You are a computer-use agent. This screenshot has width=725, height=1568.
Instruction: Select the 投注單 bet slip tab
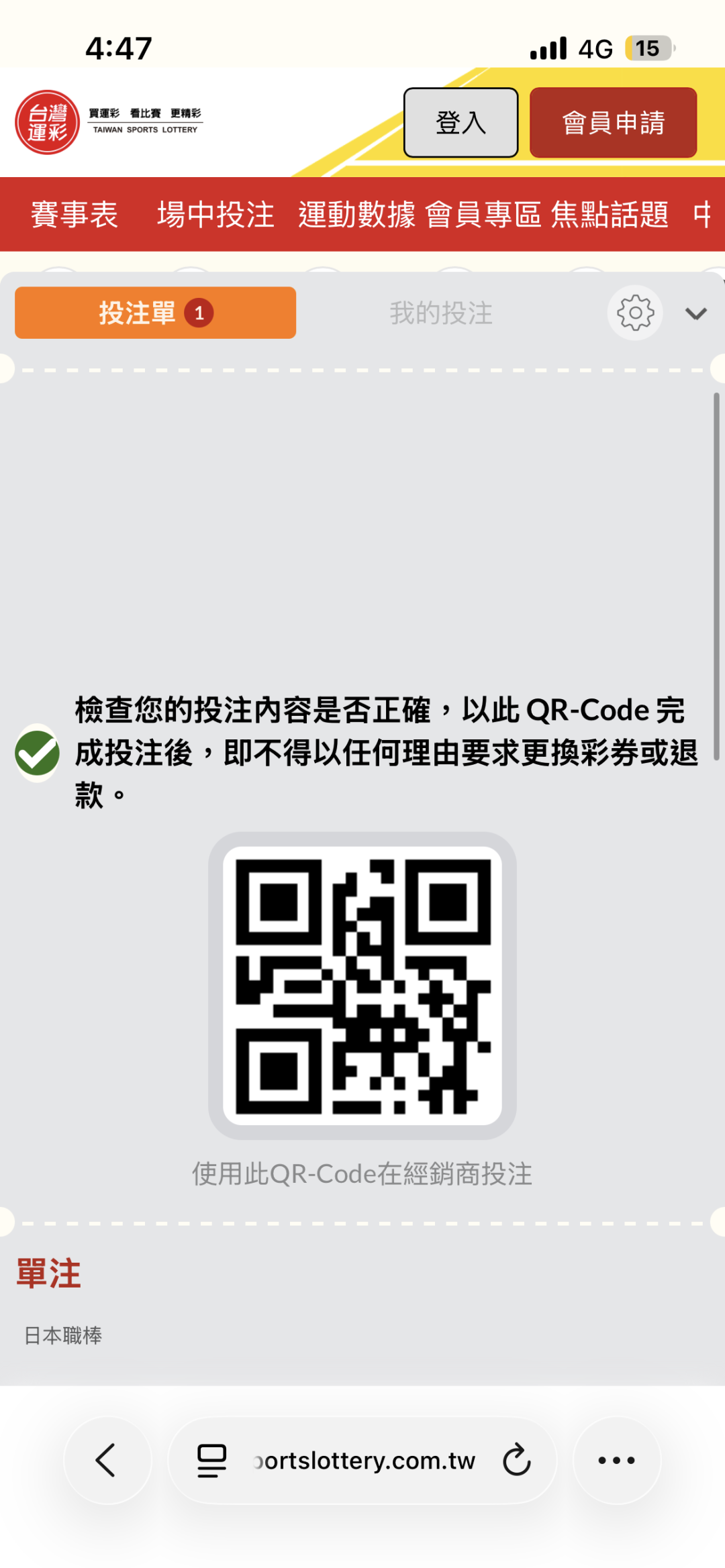coord(155,313)
